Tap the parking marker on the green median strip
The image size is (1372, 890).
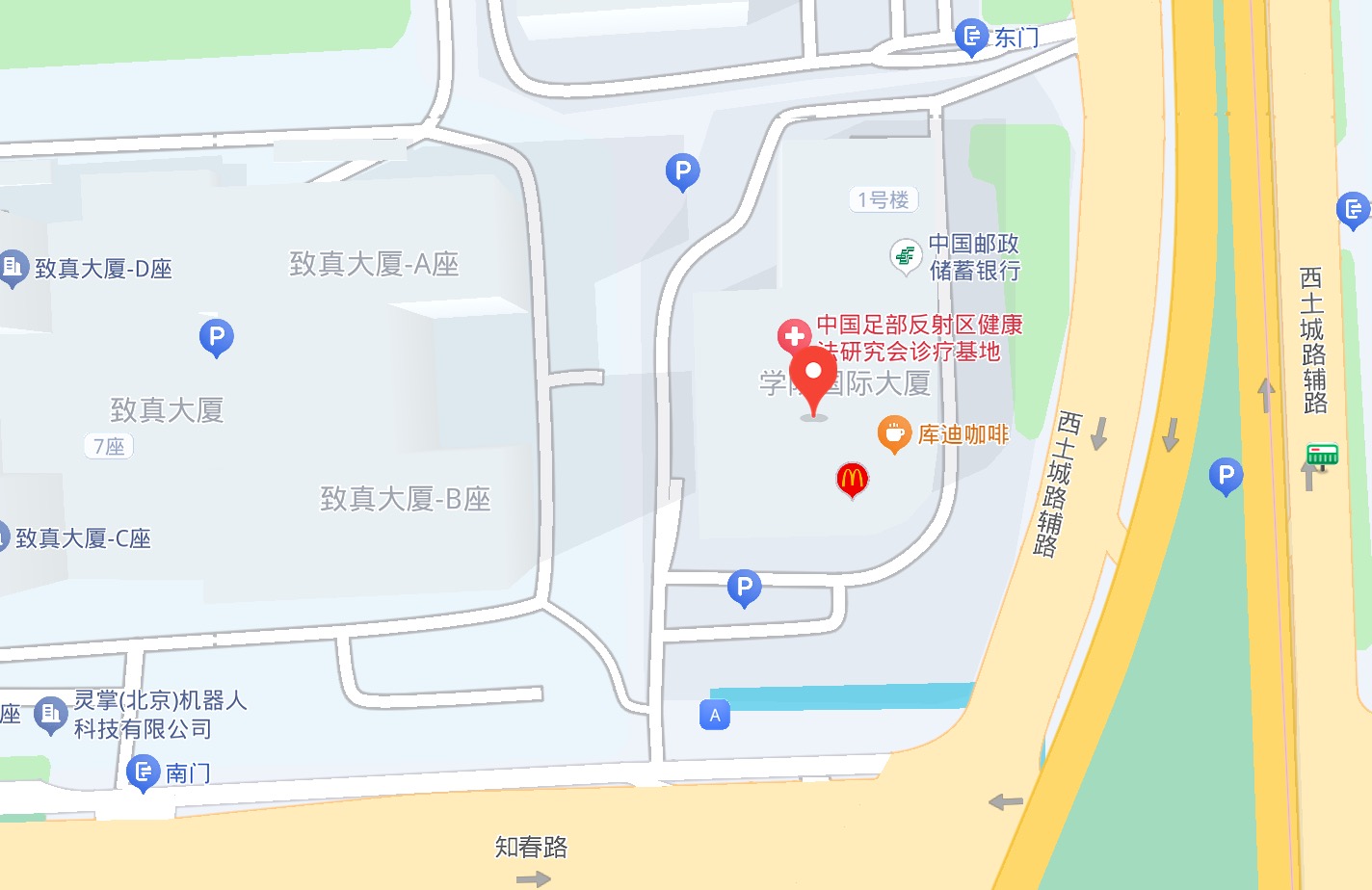coord(1226,476)
